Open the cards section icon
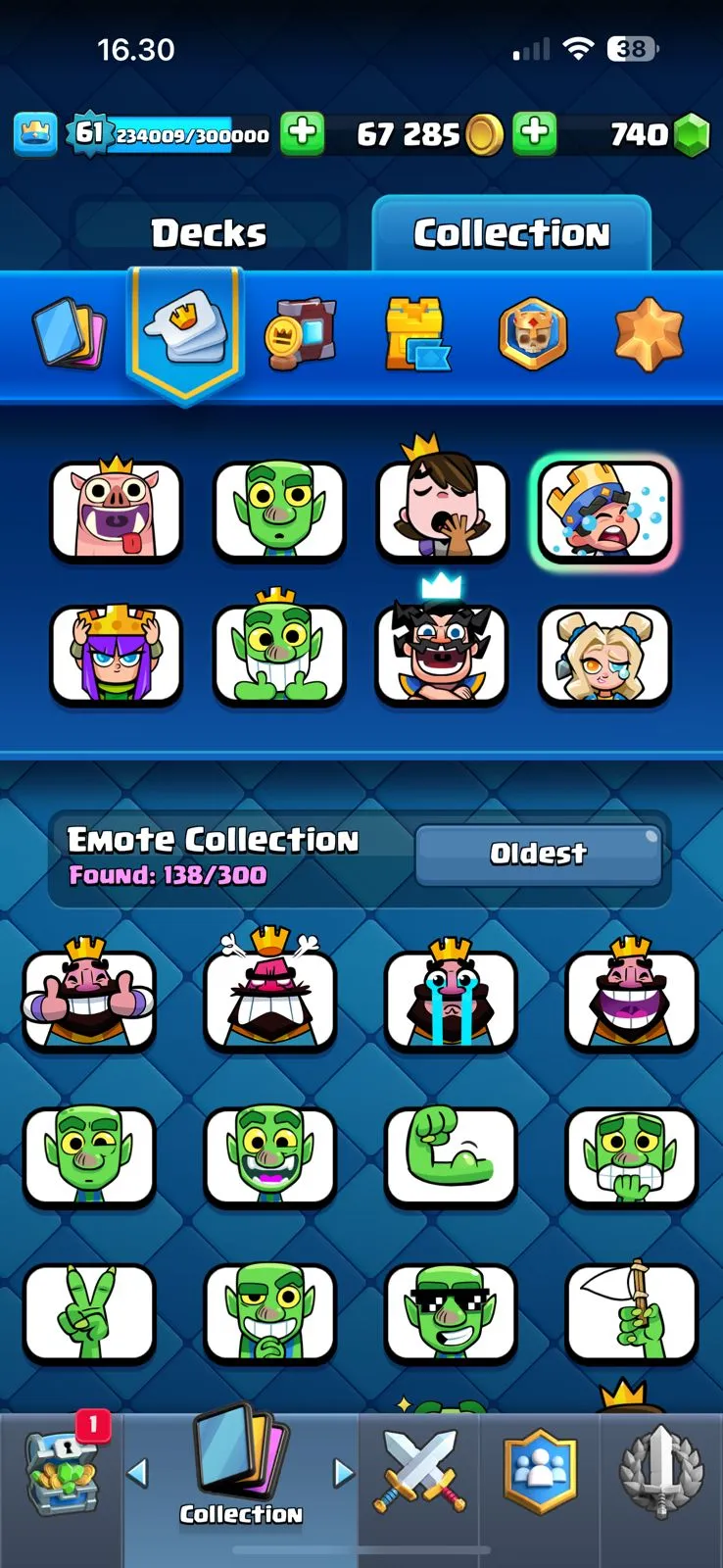The image size is (723, 1568). [68, 334]
